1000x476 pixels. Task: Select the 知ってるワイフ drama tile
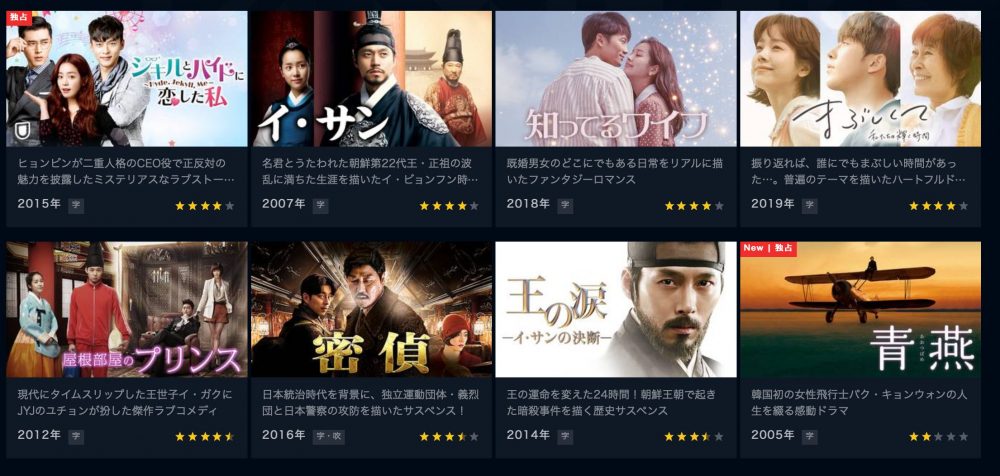coord(616,80)
